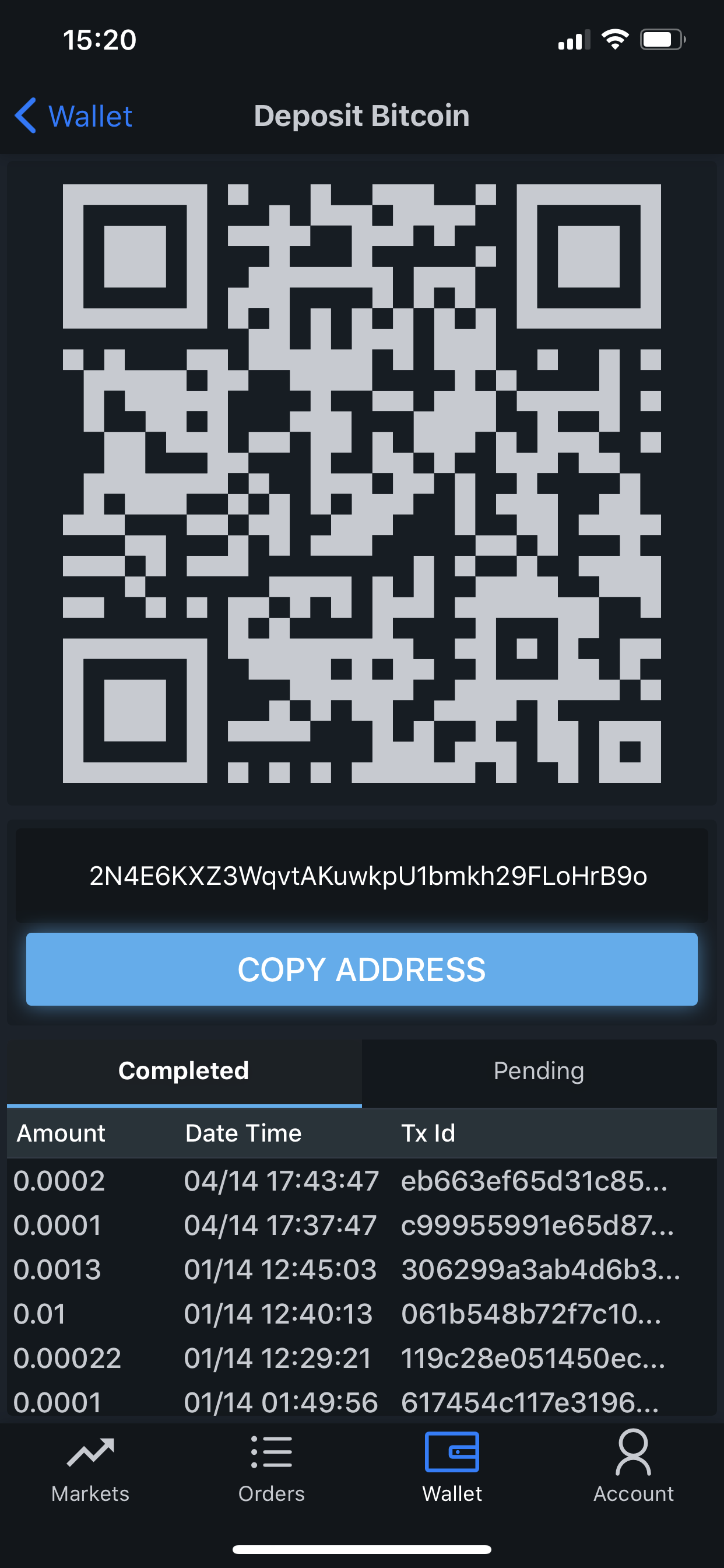Open transaction 306299a3ab4d6b3
The width and height of the screenshot is (724, 1568).
point(540,1270)
